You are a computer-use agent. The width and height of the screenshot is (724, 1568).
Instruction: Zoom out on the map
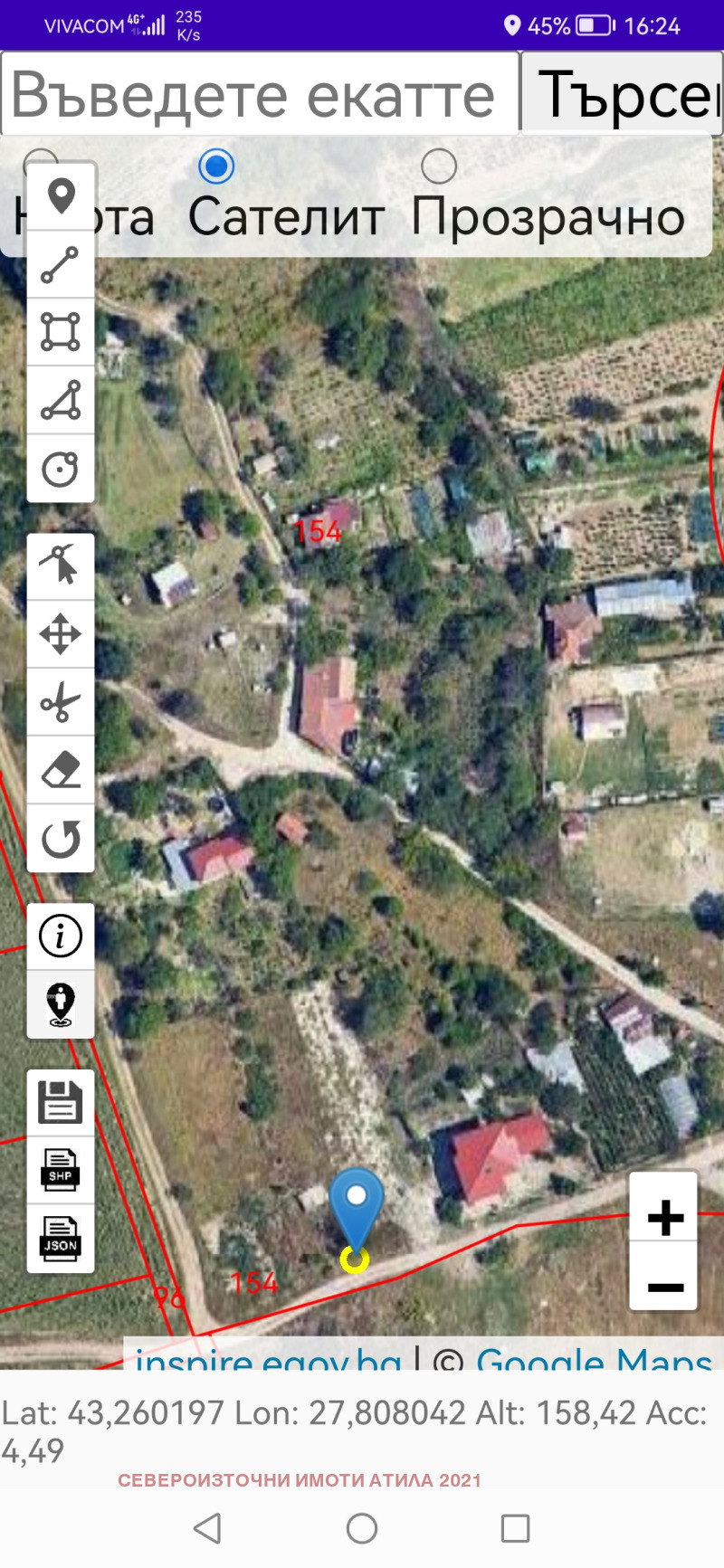pyautogui.click(x=664, y=1287)
